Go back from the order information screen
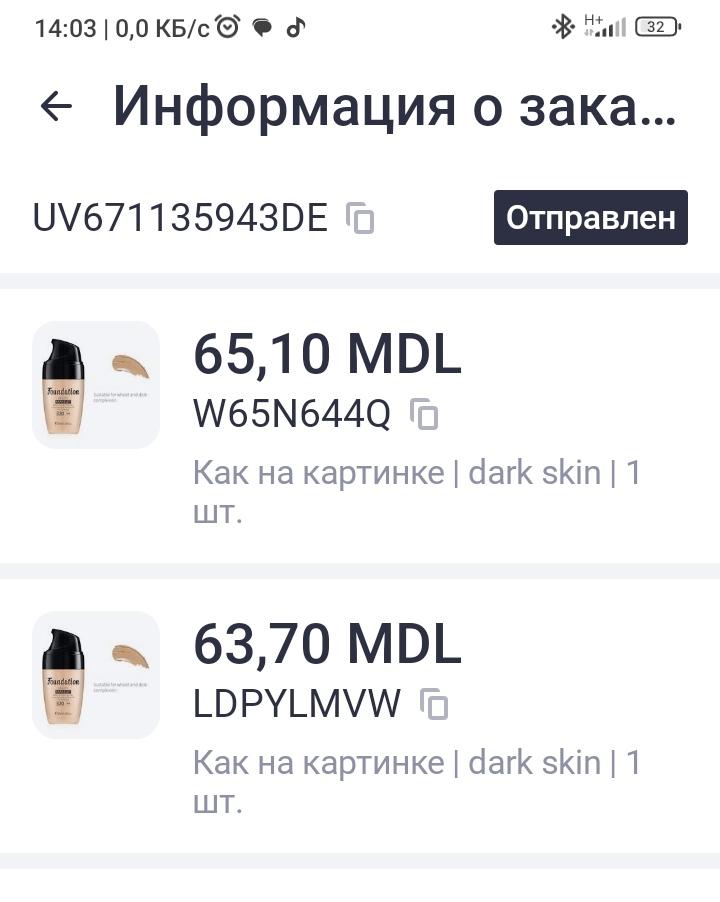 [56, 107]
